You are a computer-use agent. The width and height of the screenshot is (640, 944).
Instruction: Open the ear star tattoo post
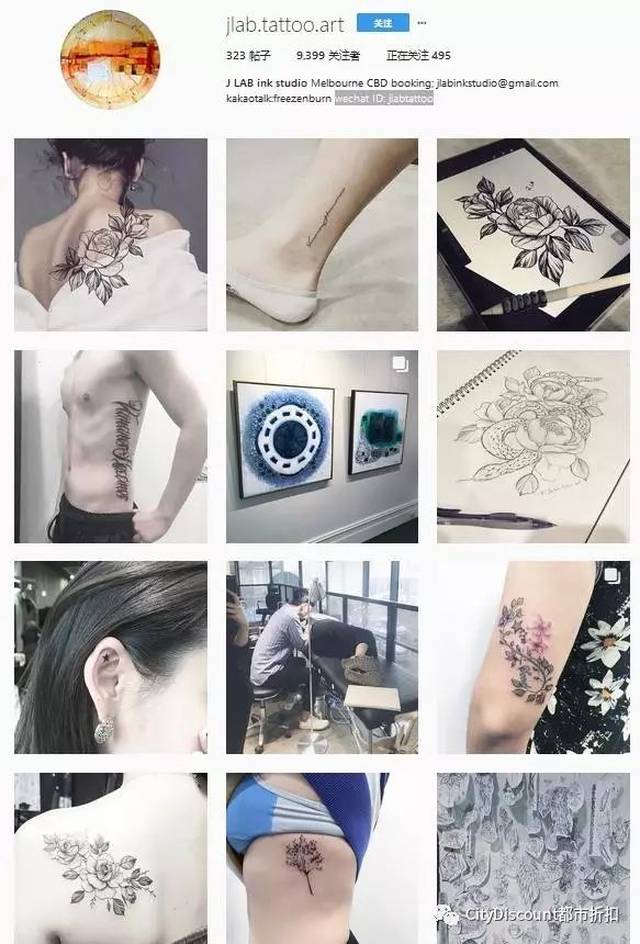[x=111, y=657]
